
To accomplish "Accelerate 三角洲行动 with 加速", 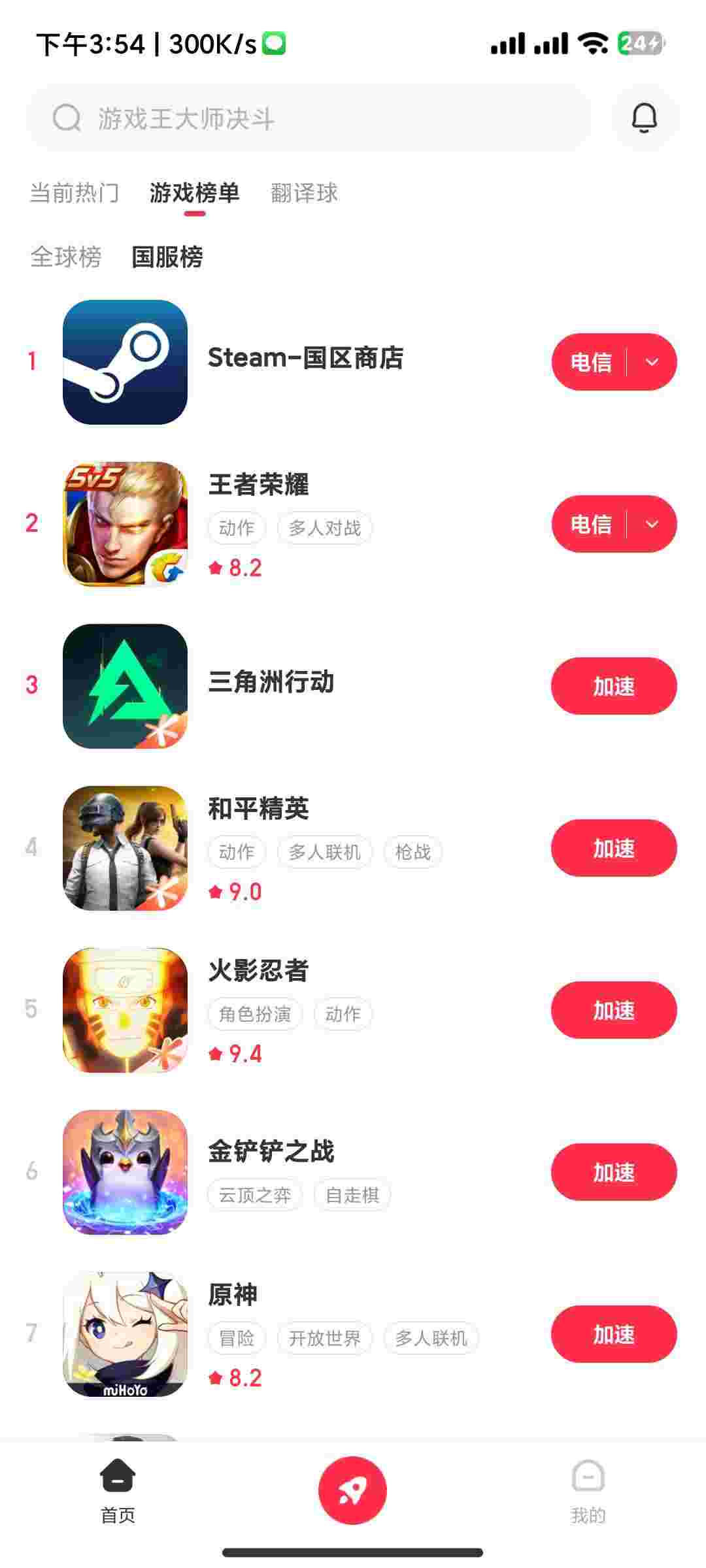I will (x=613, y=686).
